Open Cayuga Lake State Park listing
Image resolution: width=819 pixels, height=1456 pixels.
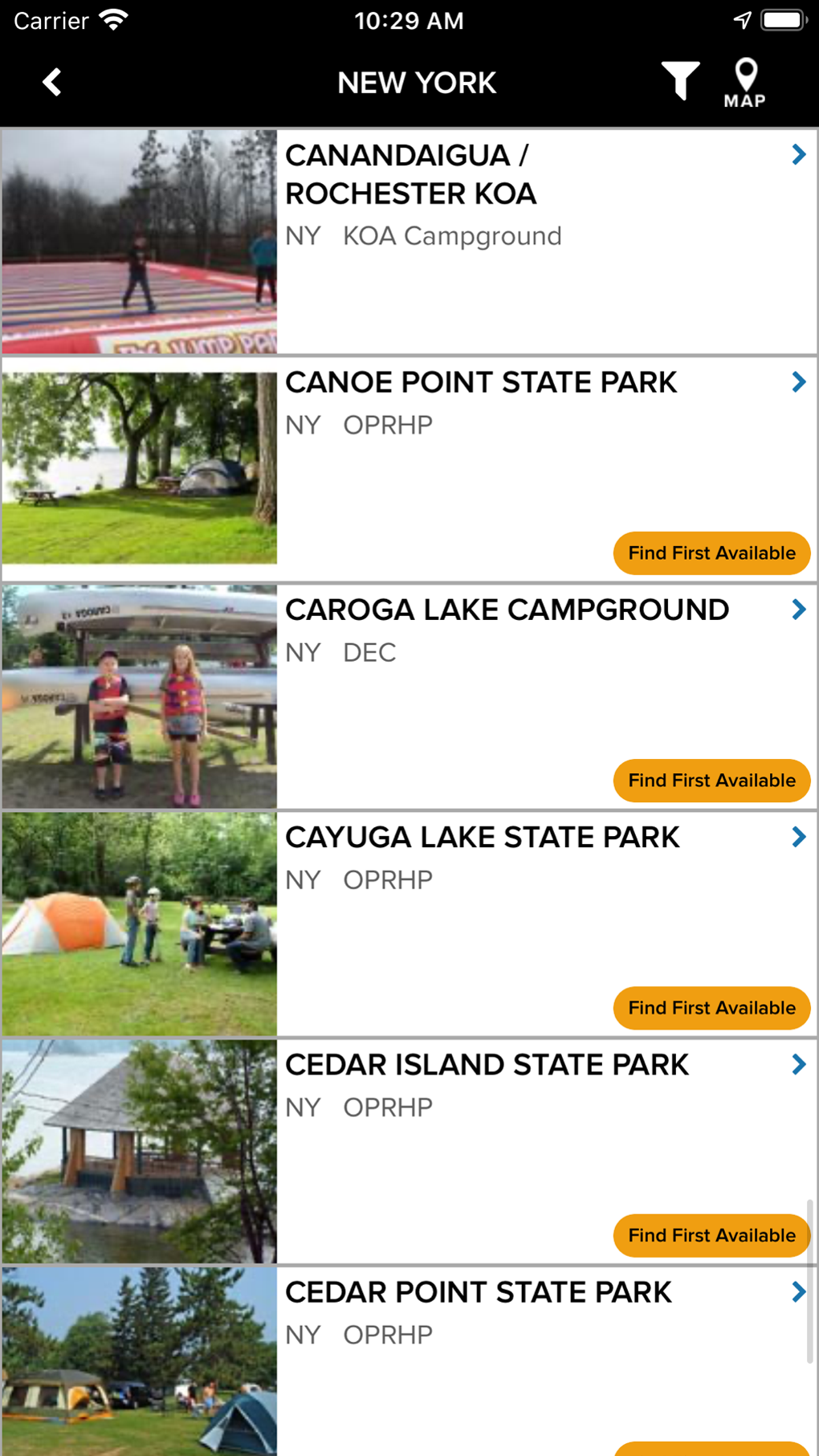(409, 924)
